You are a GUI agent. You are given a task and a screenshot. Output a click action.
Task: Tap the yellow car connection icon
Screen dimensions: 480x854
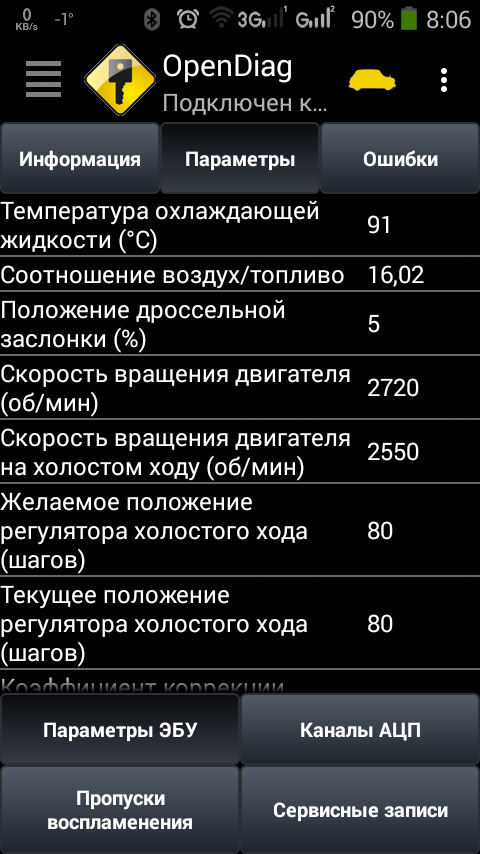pos(372,80)
